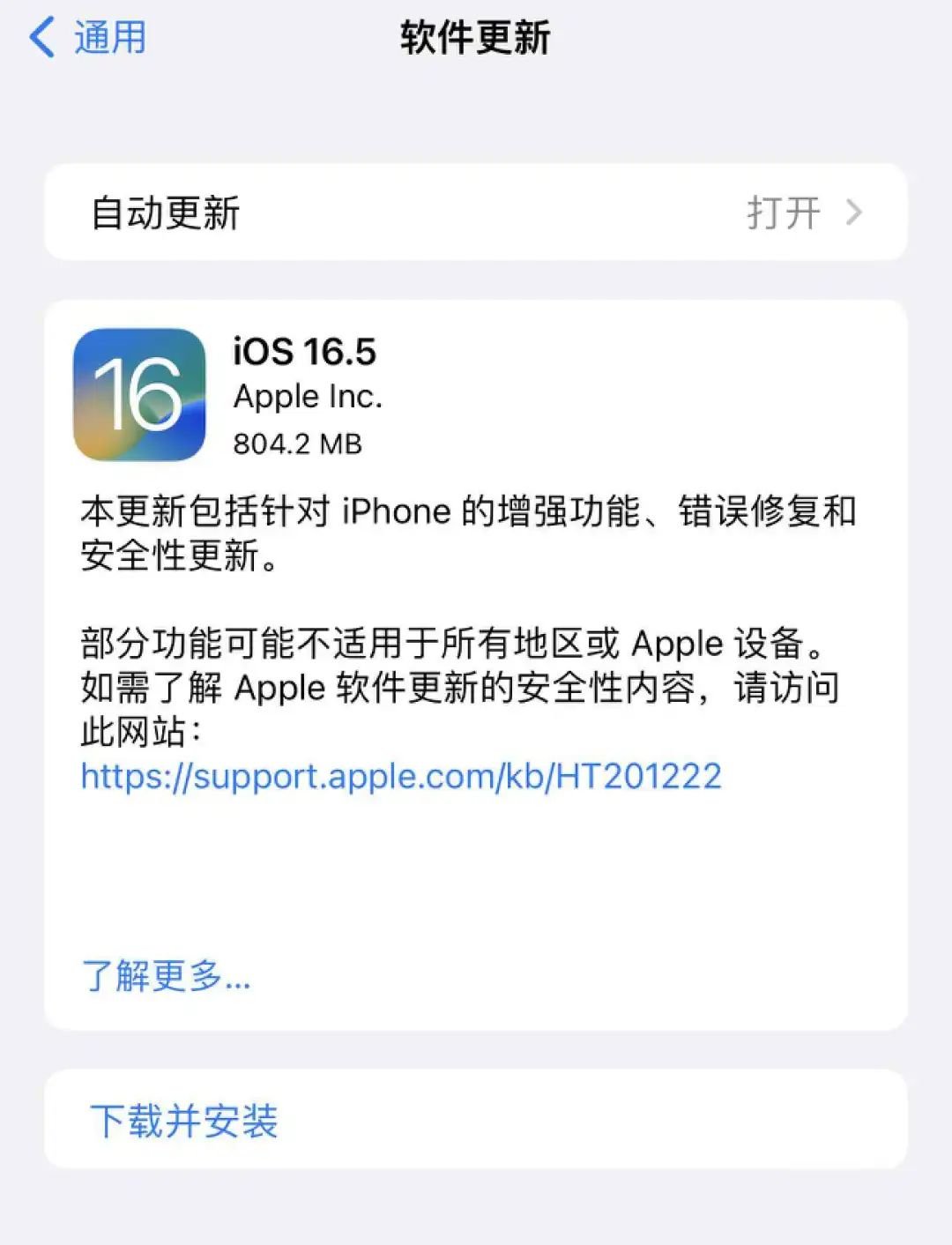This screenshot has height=1245, width=952.
Task: Open the support.apple.com security link
Action: [401, 776]
